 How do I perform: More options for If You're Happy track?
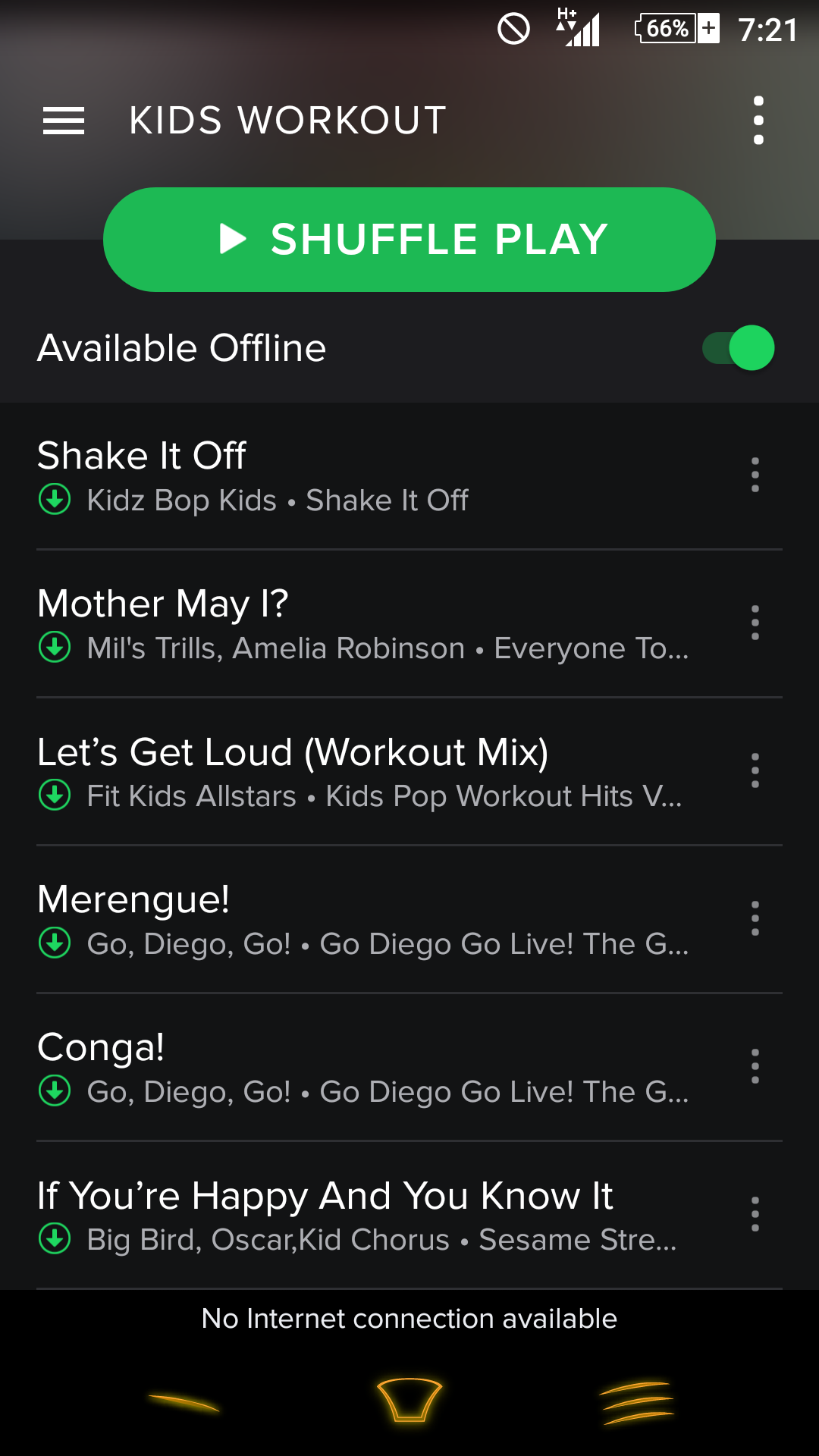tap(755, 1215)
